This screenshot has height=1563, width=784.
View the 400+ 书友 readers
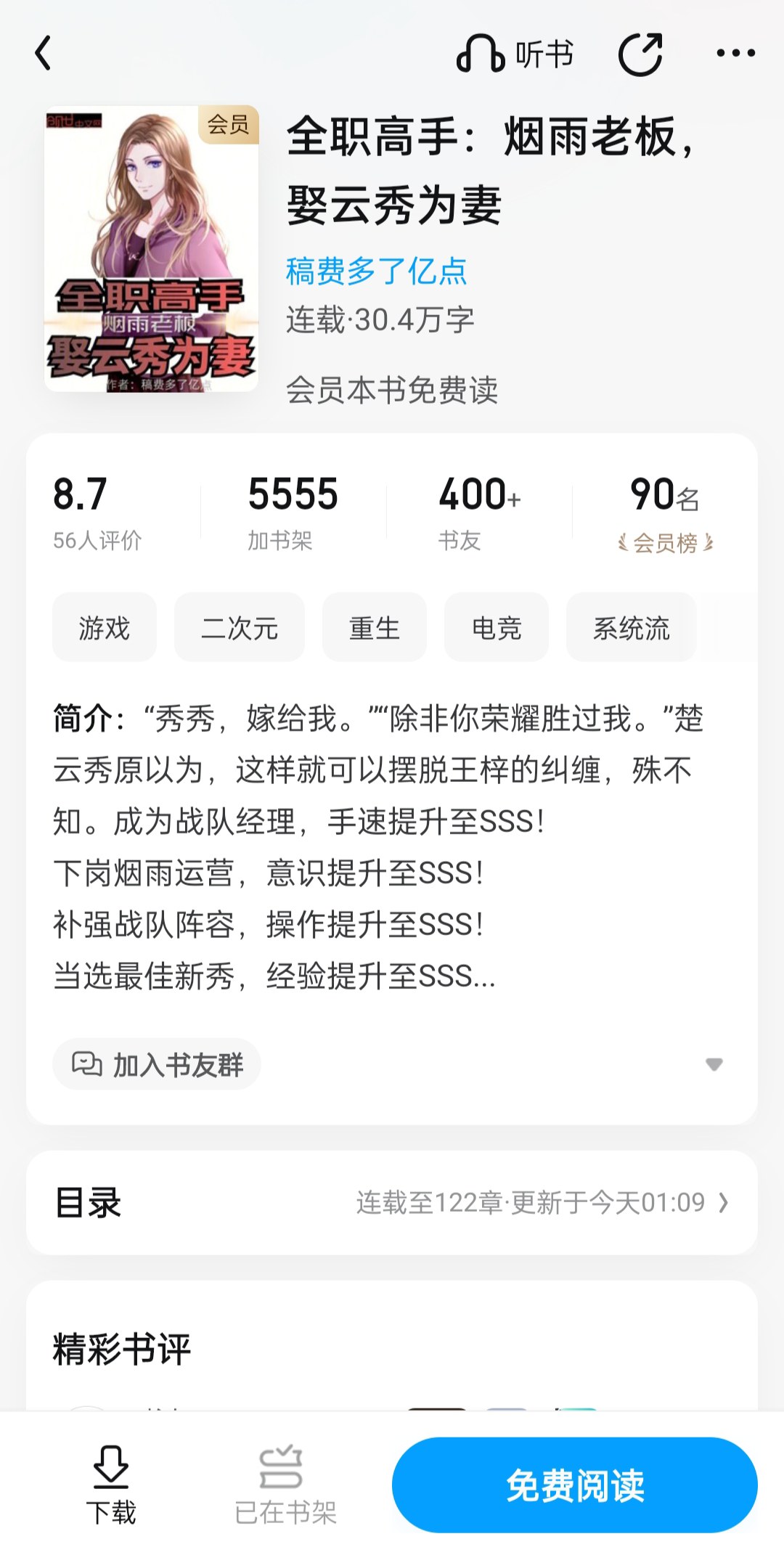pyautogui.click(x=479, y=511)
